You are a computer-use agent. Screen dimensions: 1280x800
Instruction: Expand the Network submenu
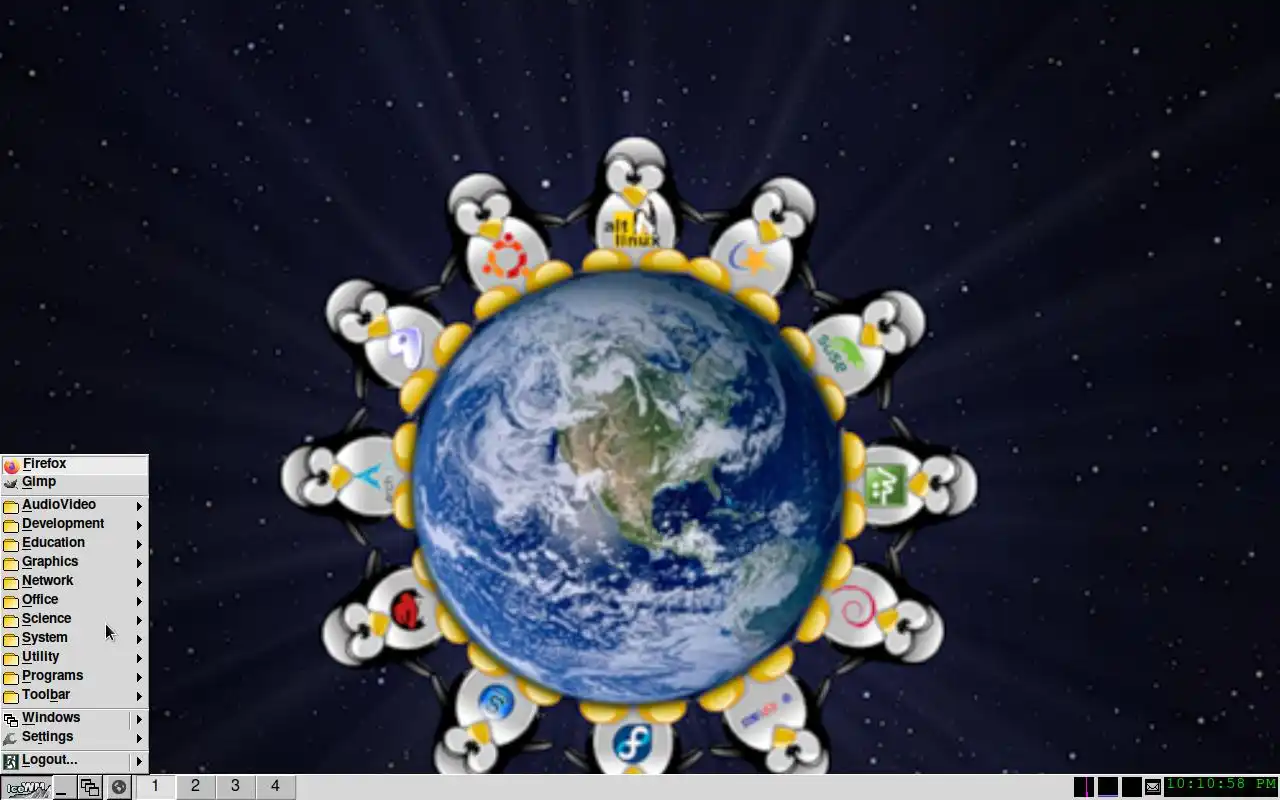point(48,581)
